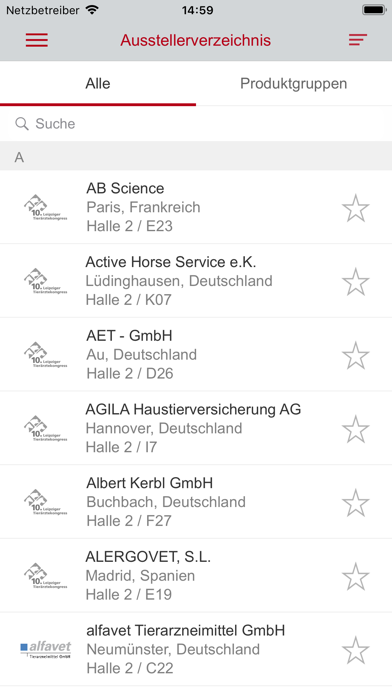The height and width of the screenshot is (696, 392).
Task: Favorite Albert Kerbl GmbH with star
Action: tap(356, 502)
